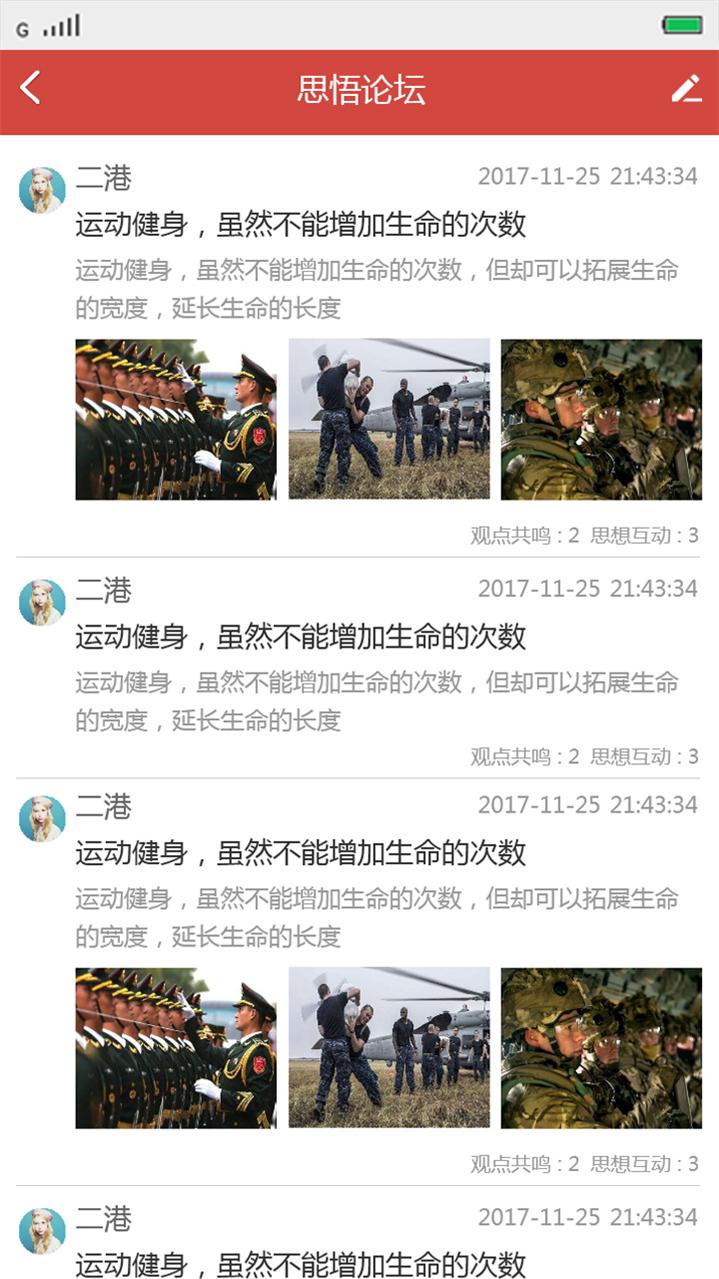This screenshot has width=719, height=1279.
Task: View the helicopter training photo in first post
Action: coord(389,419)
